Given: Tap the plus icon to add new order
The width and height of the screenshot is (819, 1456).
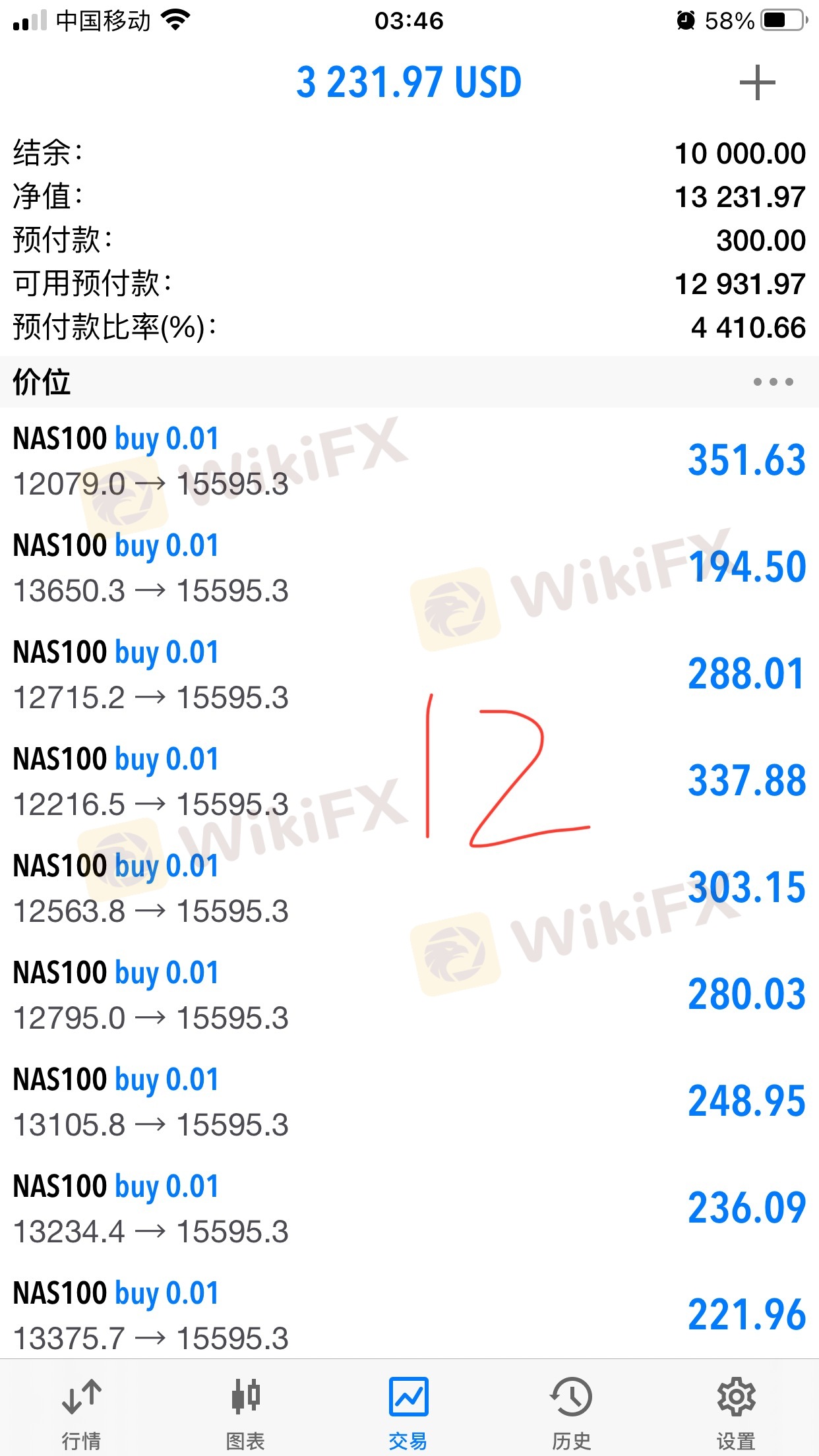Looking at the screenshot, I should pyautogui.click(x=757, y=83).
